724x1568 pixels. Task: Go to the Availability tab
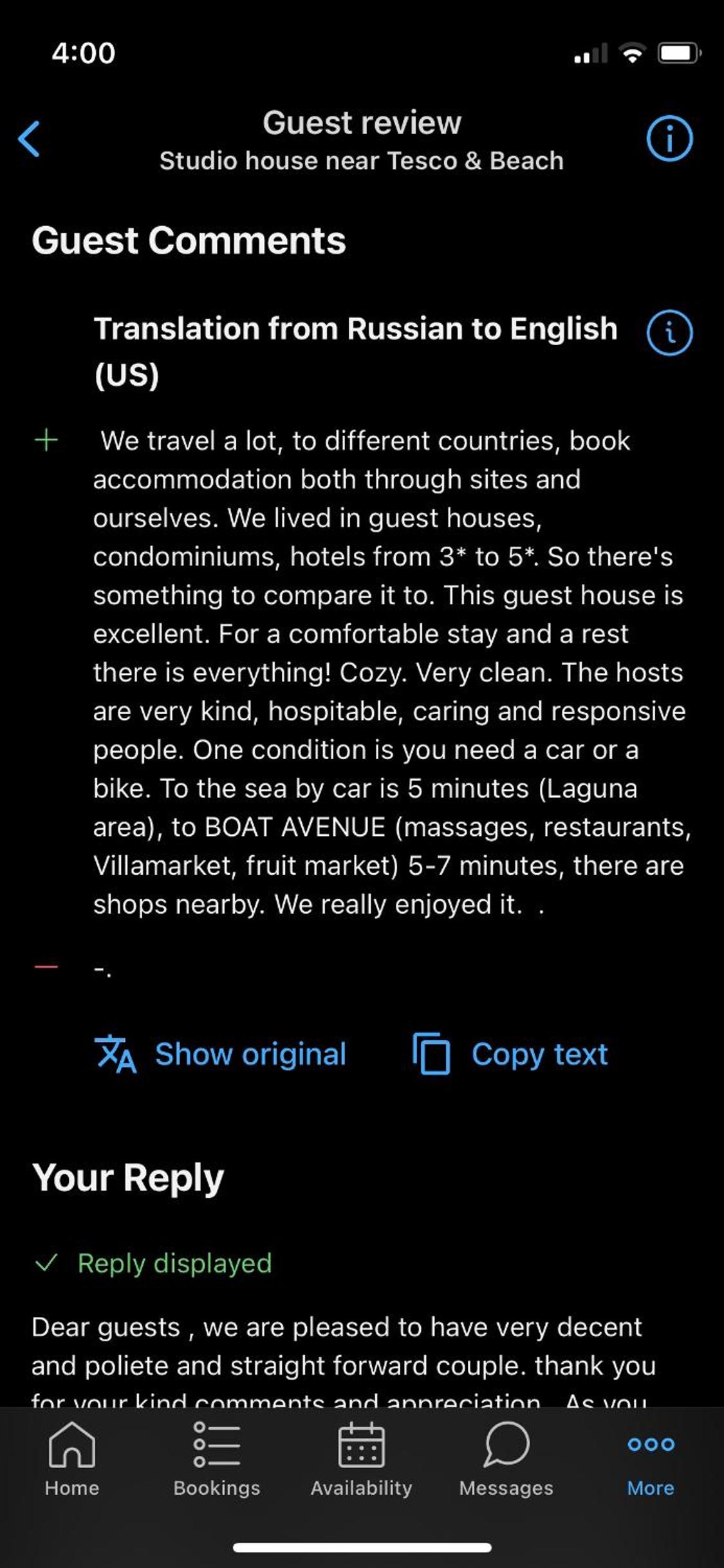362,1459
